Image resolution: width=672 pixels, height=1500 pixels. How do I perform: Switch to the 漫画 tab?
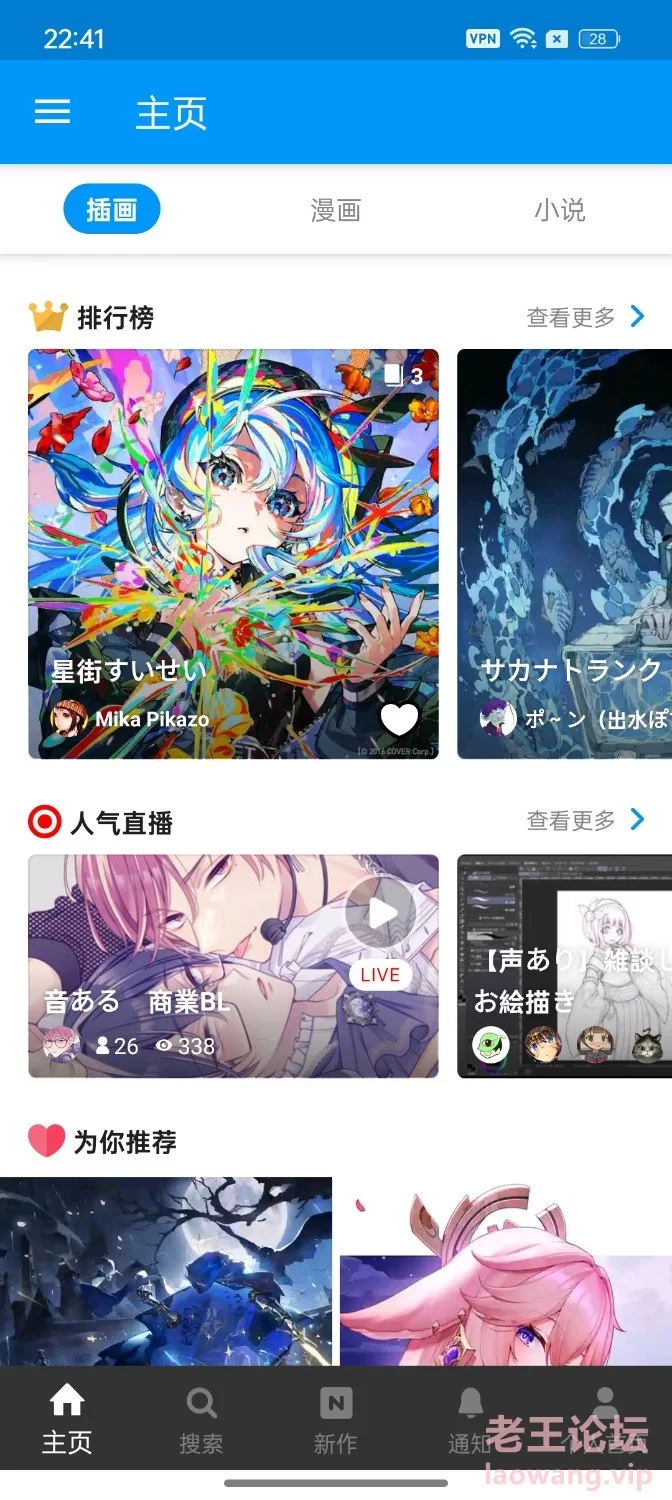coord(335,210)
